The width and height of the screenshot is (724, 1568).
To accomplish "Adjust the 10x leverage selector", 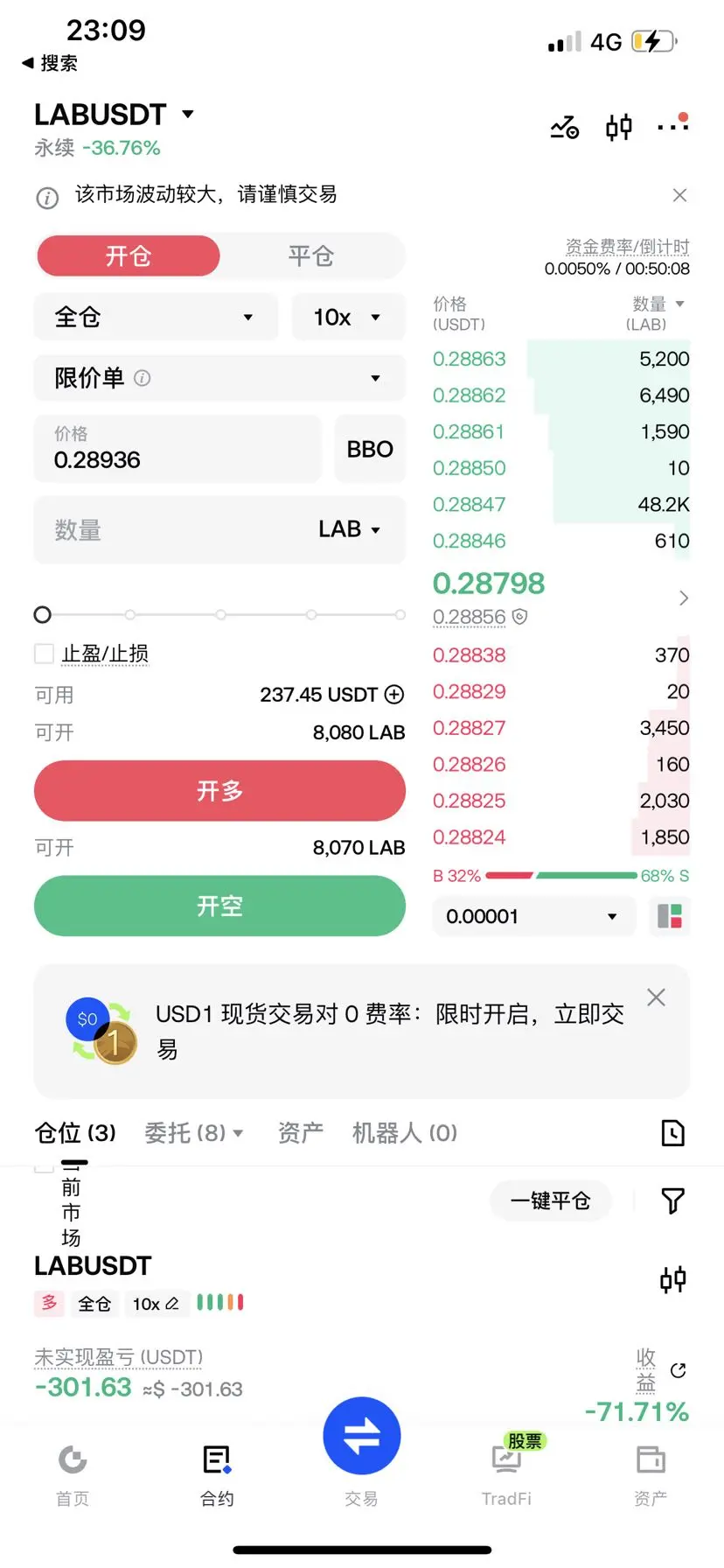I will 348,317.
